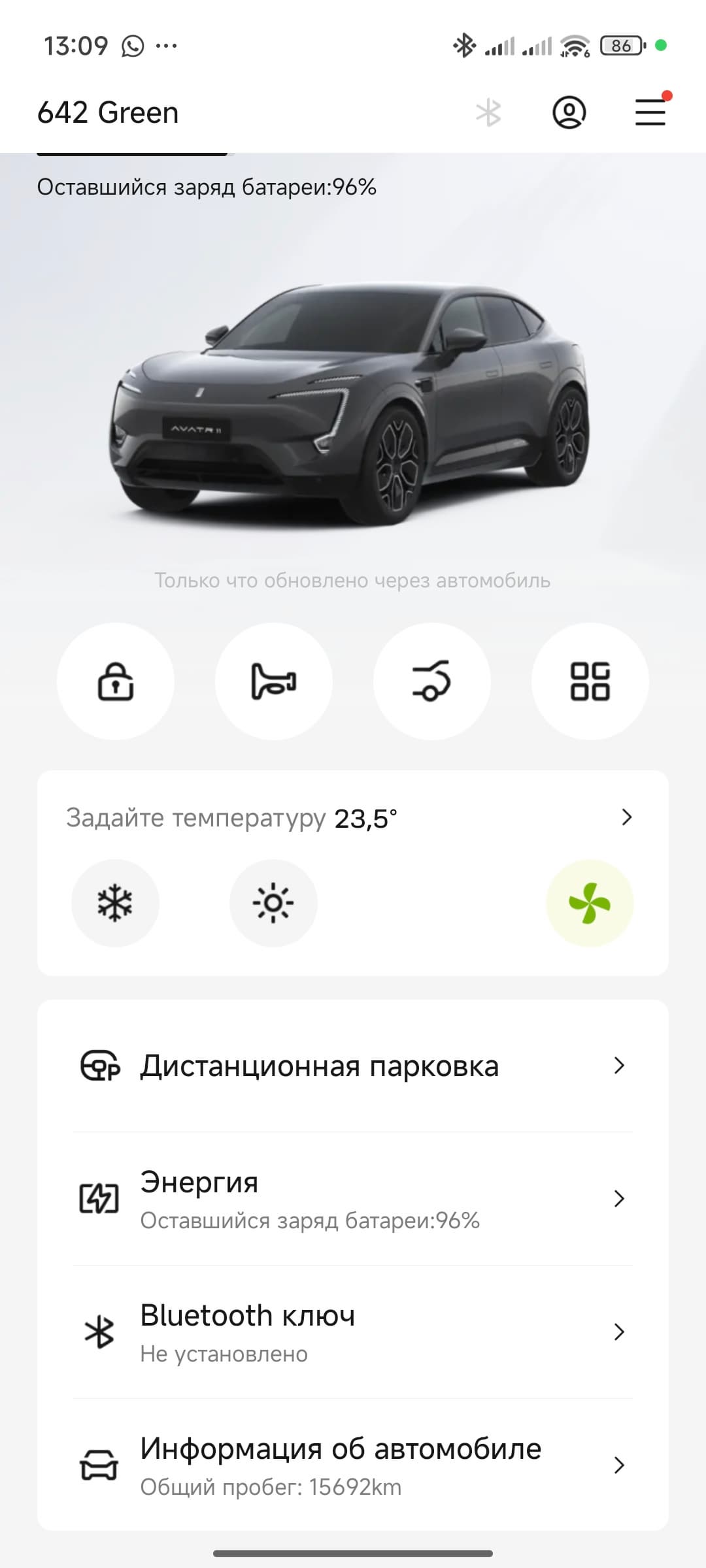Turn on heating sun mode
The image size is (706, 1568).
273,903
